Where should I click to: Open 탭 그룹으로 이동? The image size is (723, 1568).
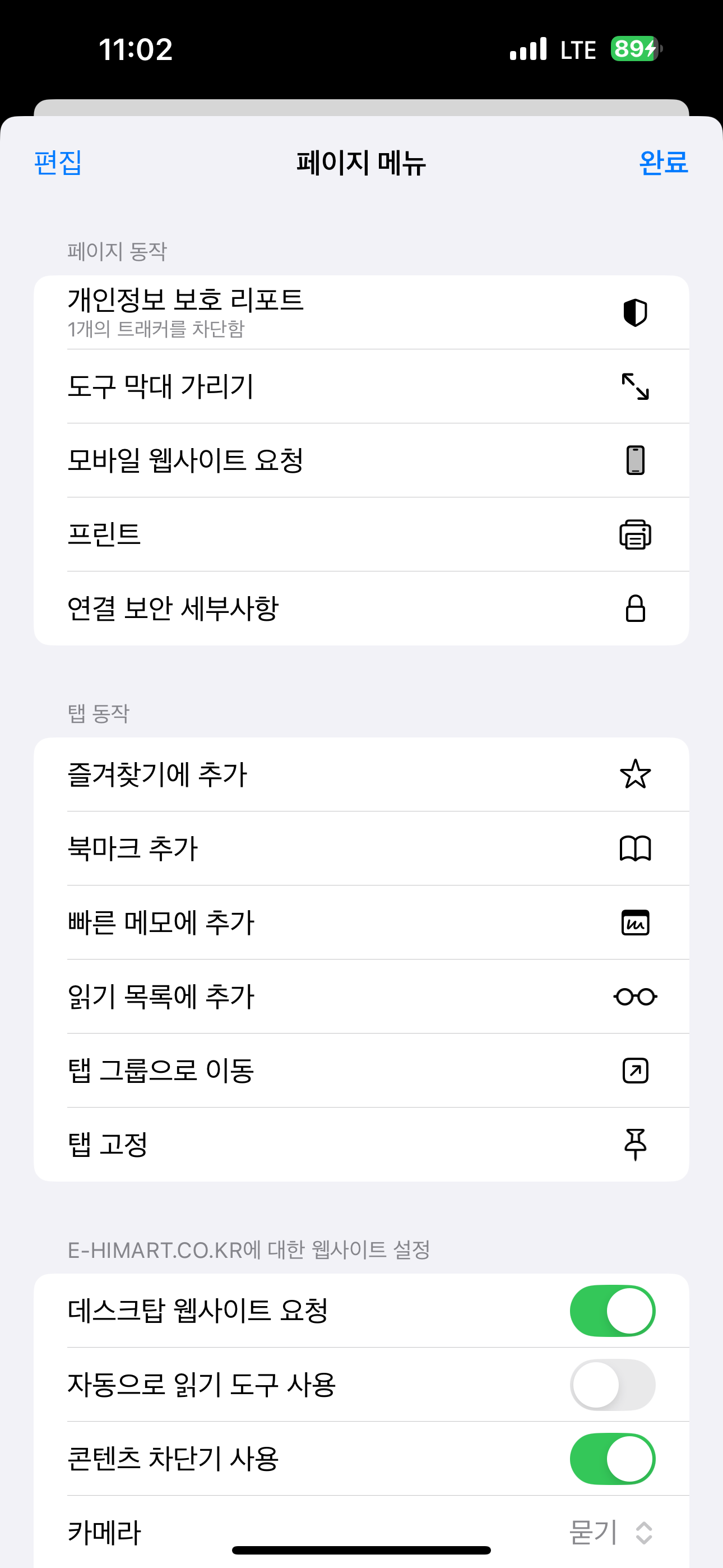361,1071
